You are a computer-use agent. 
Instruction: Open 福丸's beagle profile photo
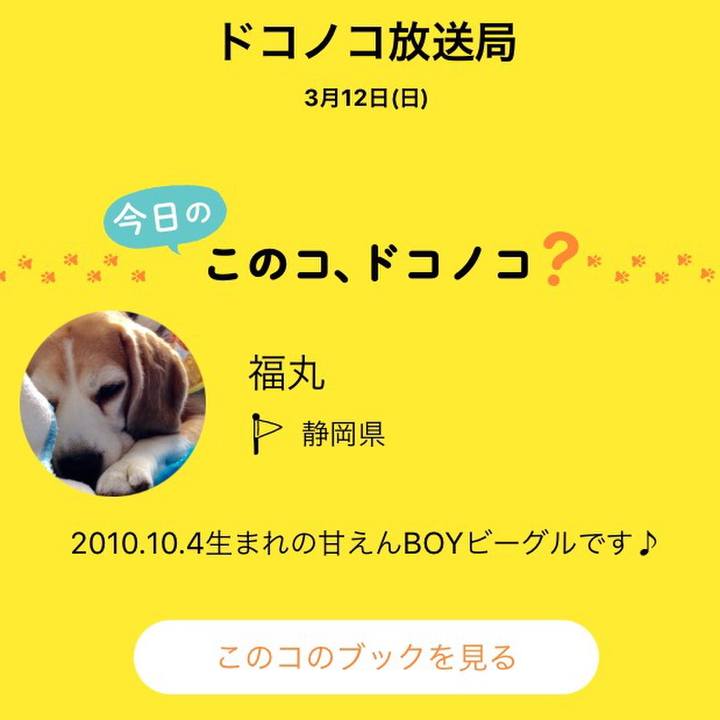[x=113, y=403]
